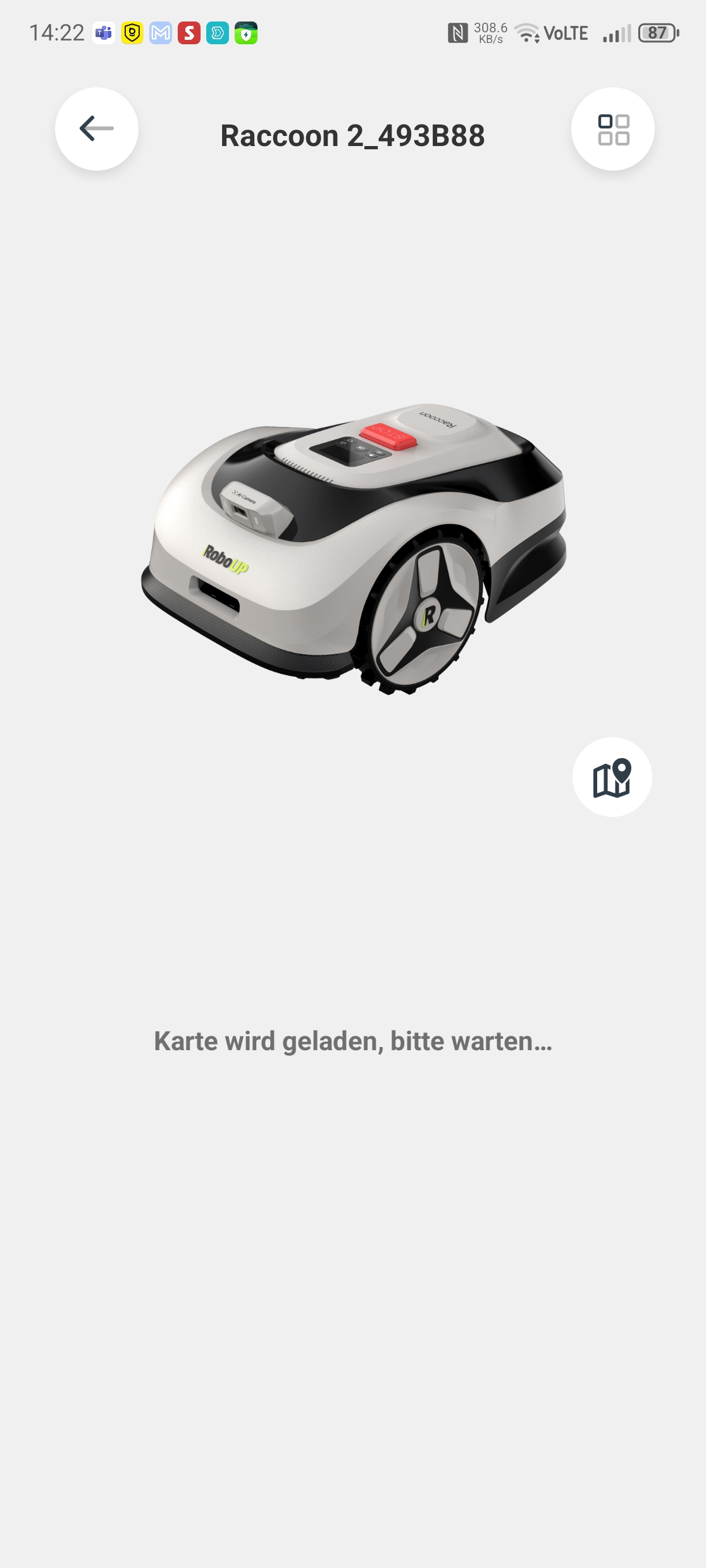
Task: Open the map location button
Action: (612, 777)
